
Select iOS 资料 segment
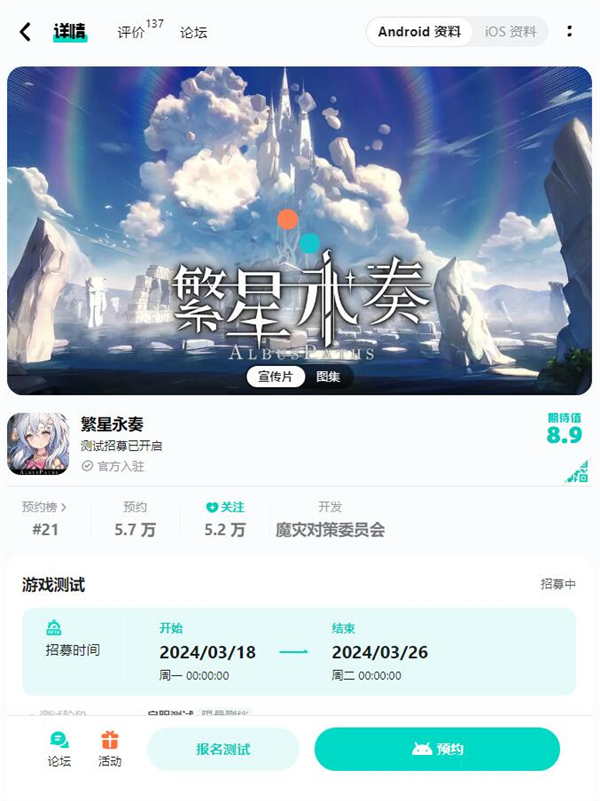(510, 32)
